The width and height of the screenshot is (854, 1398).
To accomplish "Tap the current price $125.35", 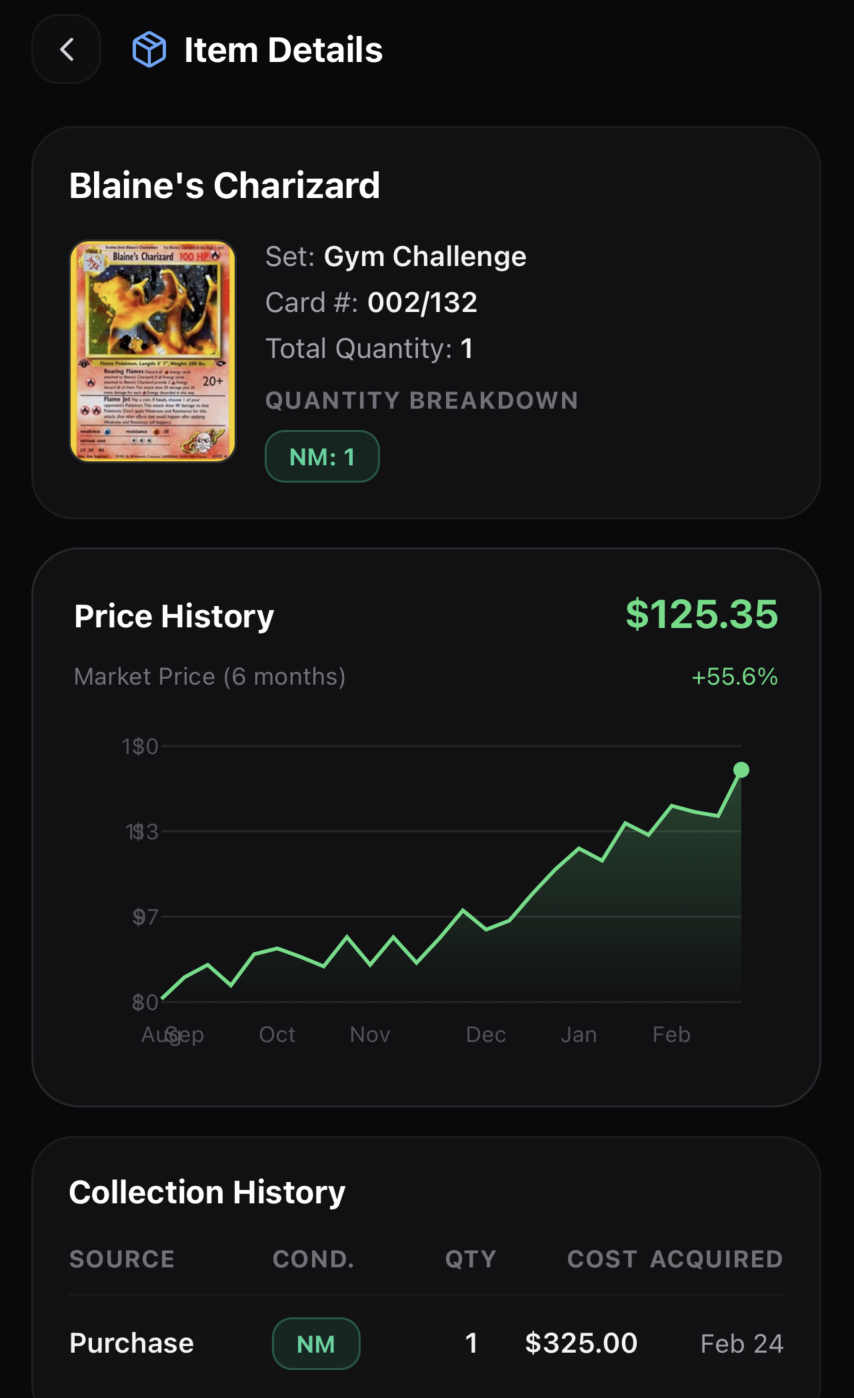I will click(701, 614).
